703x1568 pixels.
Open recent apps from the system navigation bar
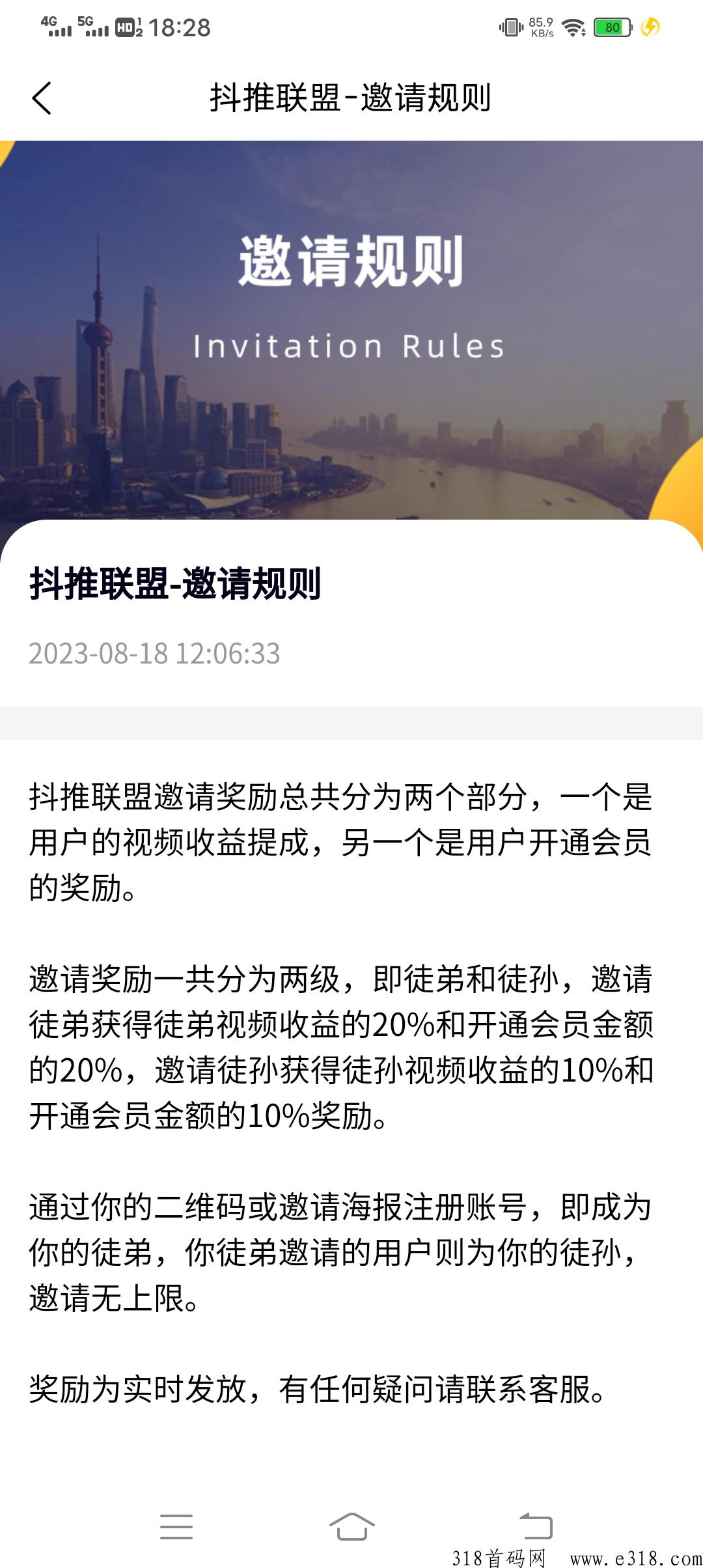(x=176, y=1526)
